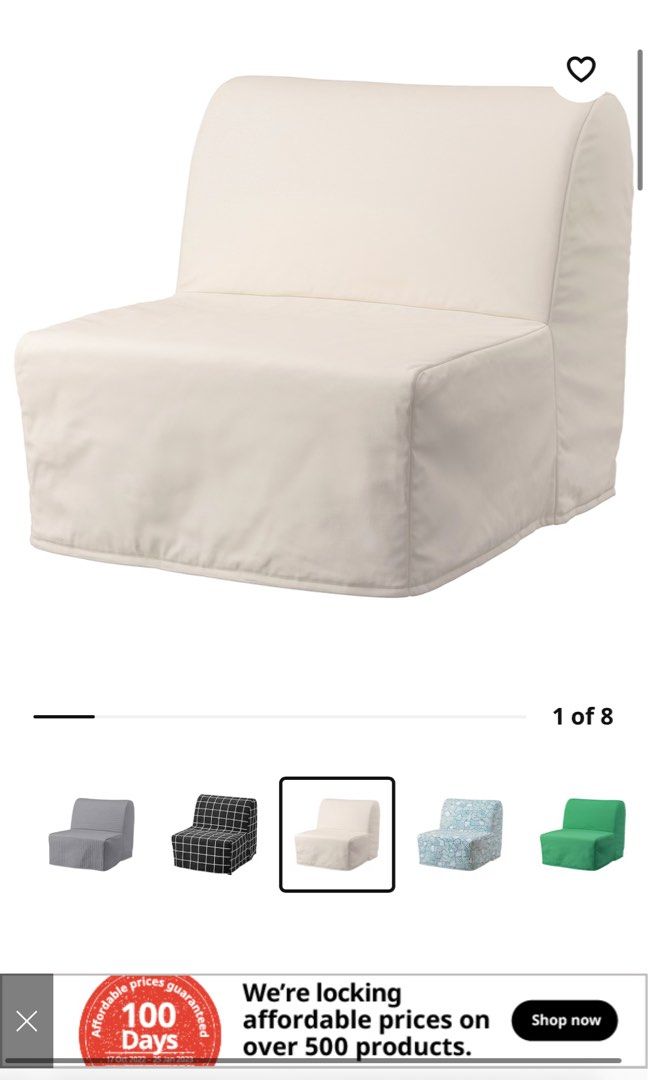Add the chair to favourites with the heart icon
The width and height of the screenshot is (648, 1080).
[581, 69]
